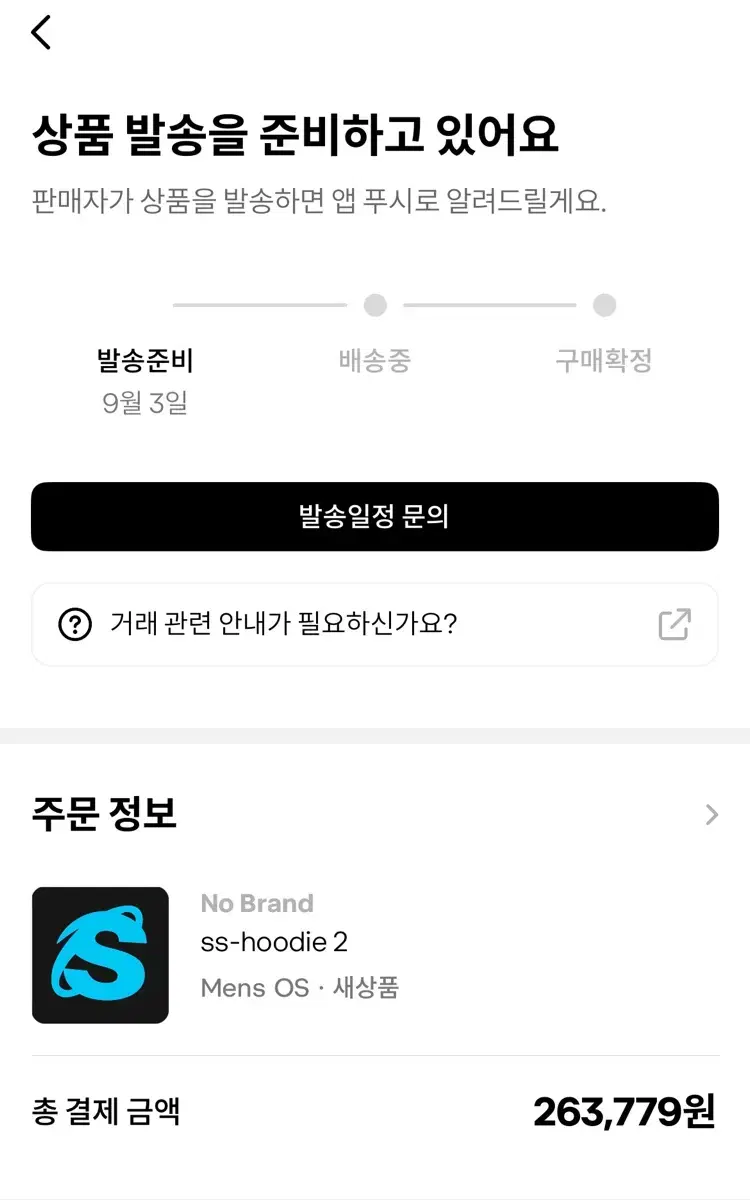Expand 주문 정보 with the right chevron
This screenshot has height=1200, width=750.
coord(711,814)
